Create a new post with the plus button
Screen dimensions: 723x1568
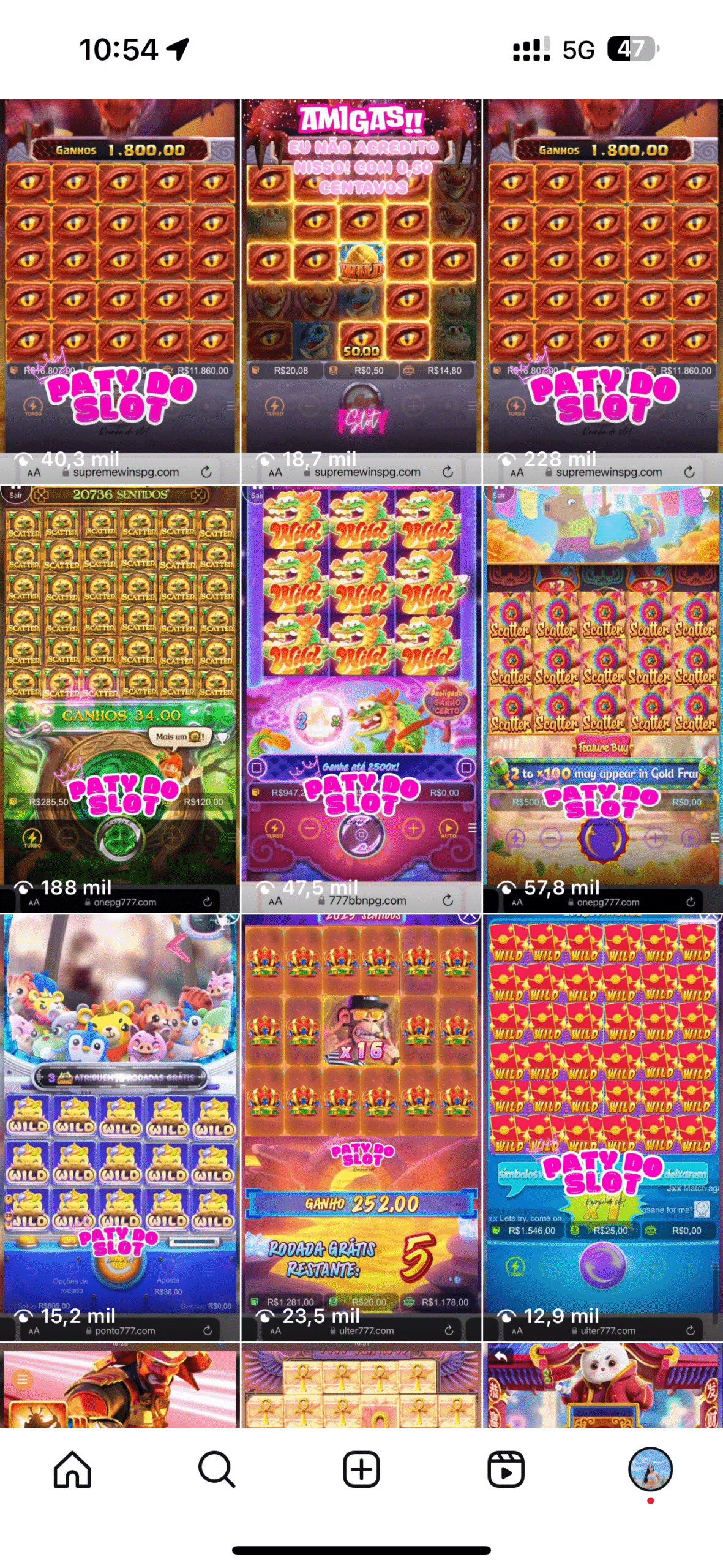coord(361,1469)
